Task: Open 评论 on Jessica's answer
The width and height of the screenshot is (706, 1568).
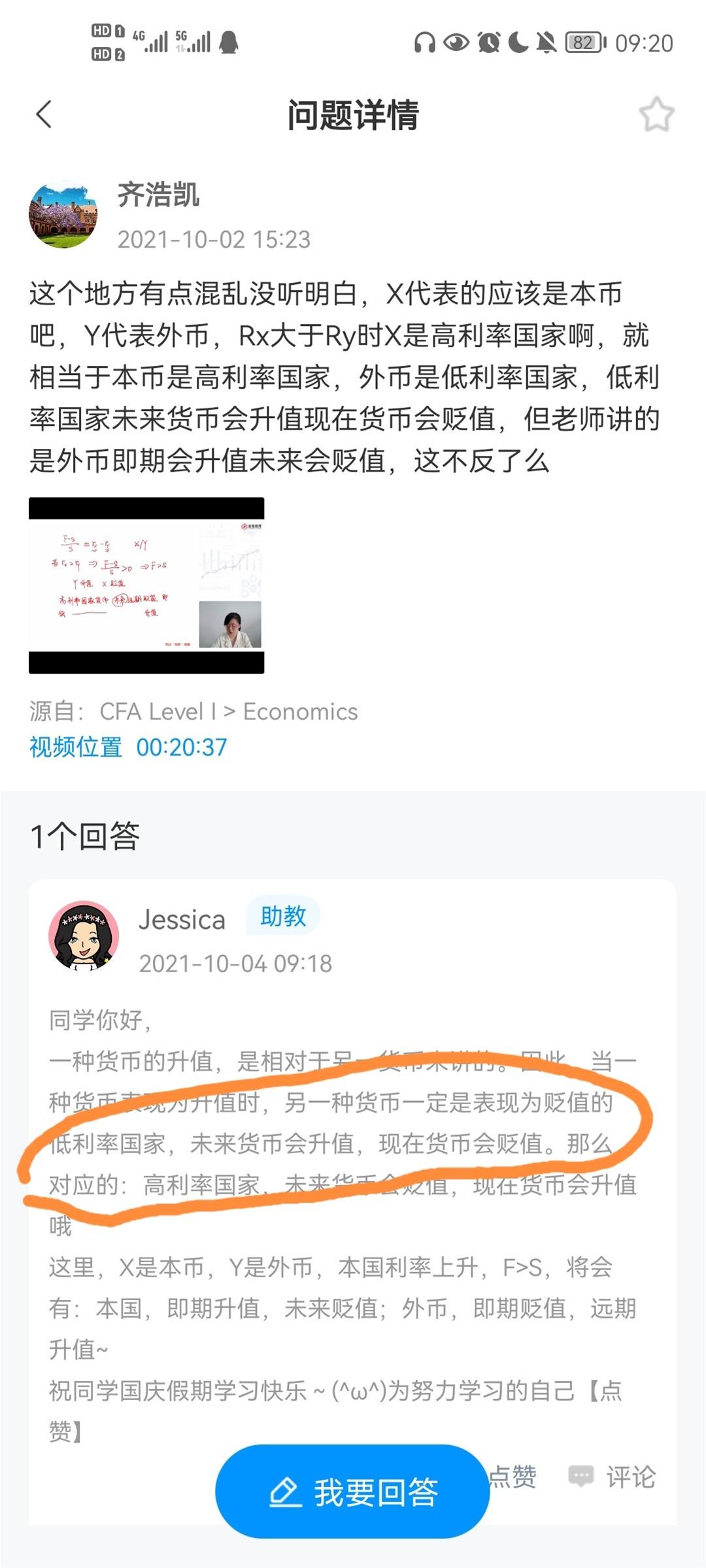Action: pyautogui.click(x=613, y=1477)
